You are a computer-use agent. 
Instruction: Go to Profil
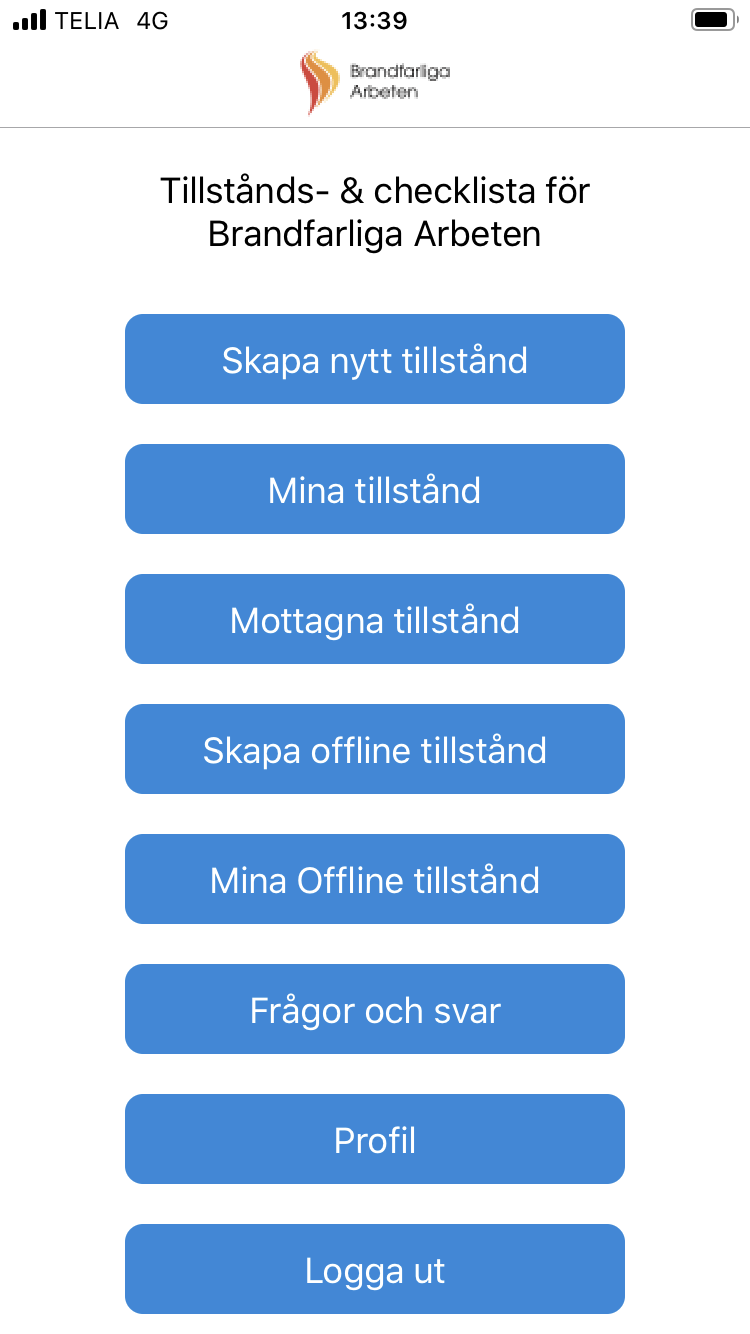(375, 1139)
